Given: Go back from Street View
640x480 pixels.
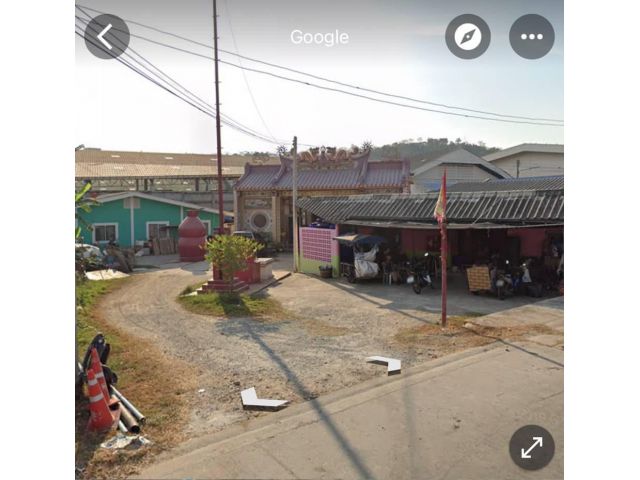Looking at the screenshot, I should 106,37.
